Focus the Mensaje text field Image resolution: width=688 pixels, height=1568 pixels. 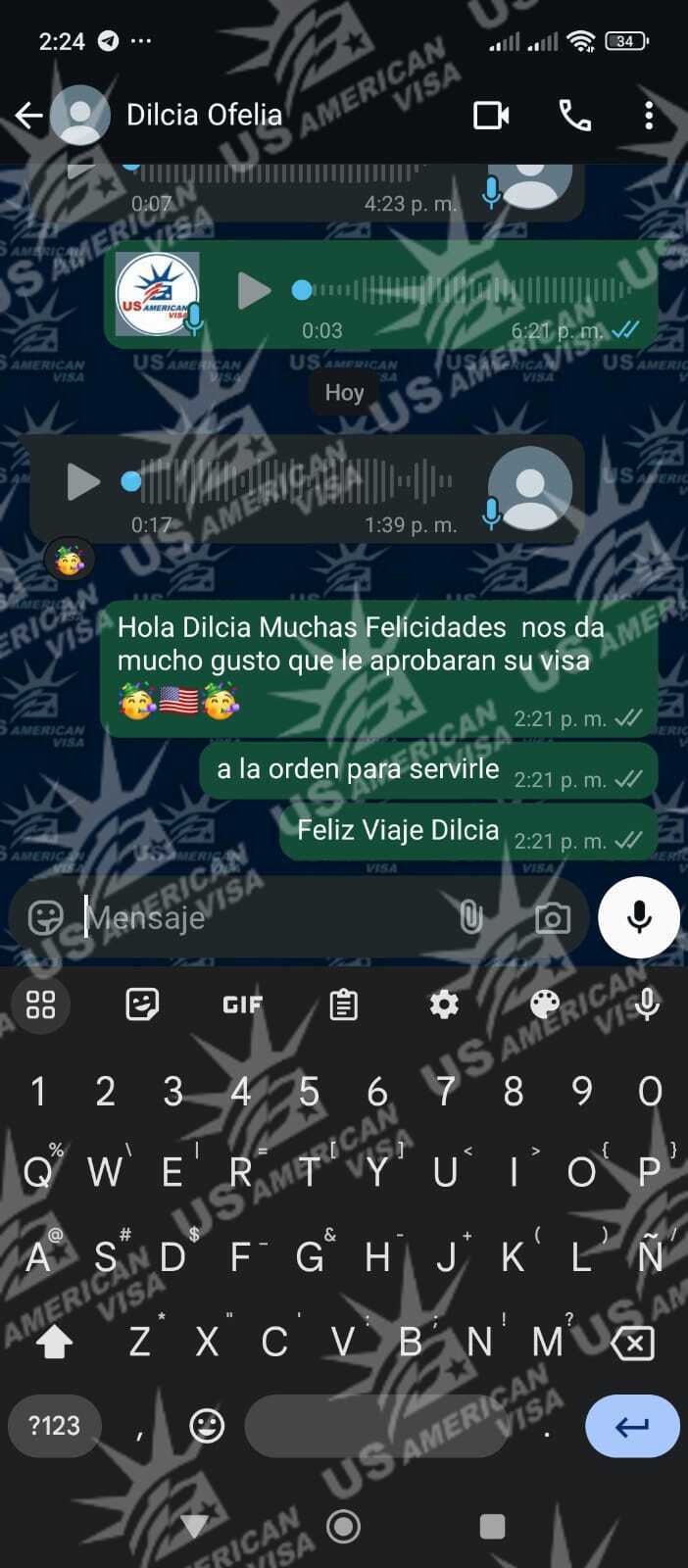pyautogui.click(x=265, y=917)
